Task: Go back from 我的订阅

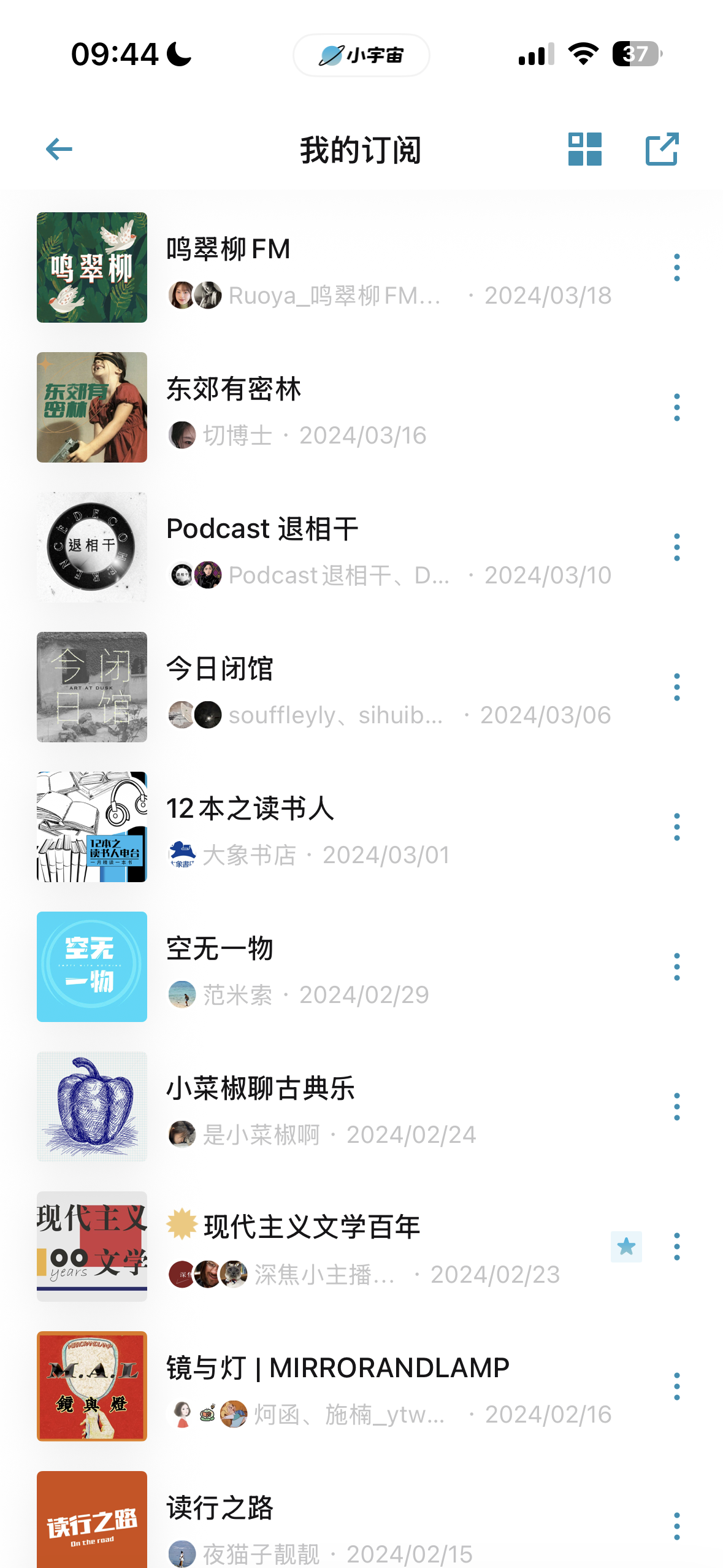Action: [x=59, y=149]
